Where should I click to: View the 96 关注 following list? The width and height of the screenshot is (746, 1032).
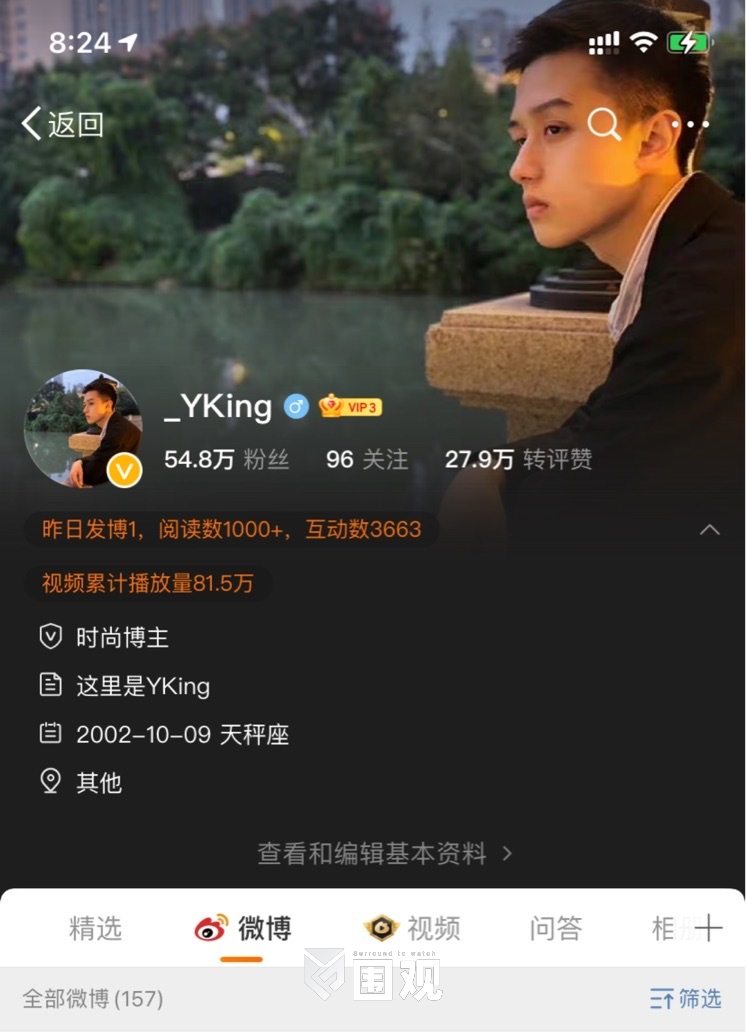(x=366, y=459)
